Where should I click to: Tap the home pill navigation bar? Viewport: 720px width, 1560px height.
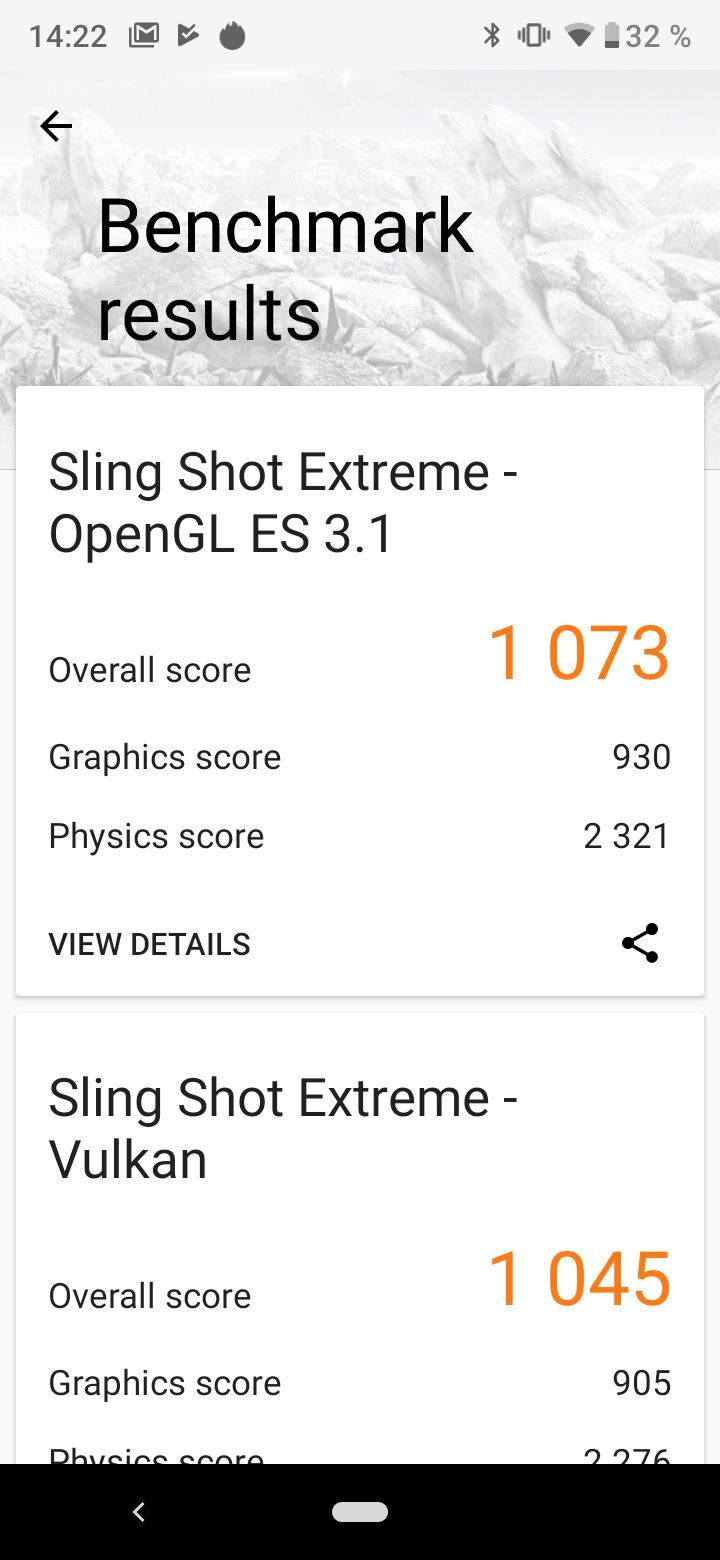coord(360,1512)
